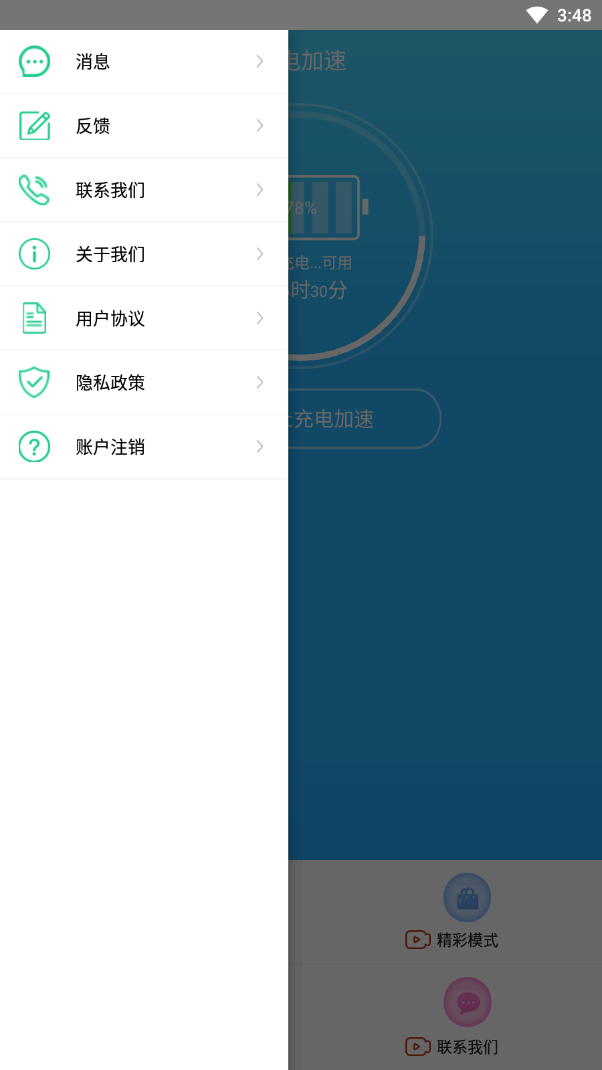Image resolution: width=602 pixels, height=1070 pixels.
Task: View the 用户协议 user agreement
Action: tap(143, 318)
